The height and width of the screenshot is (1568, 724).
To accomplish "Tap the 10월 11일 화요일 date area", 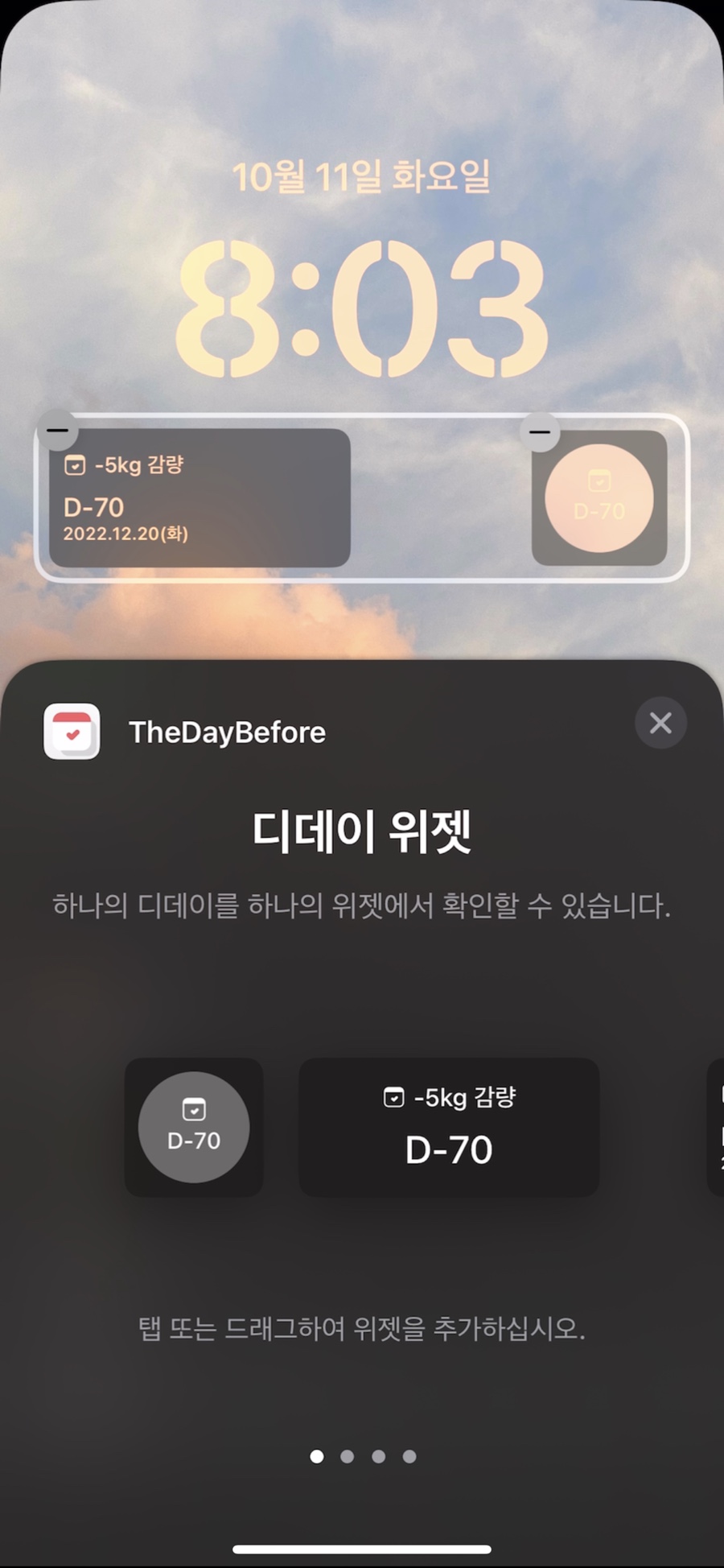I will point(361,176).
